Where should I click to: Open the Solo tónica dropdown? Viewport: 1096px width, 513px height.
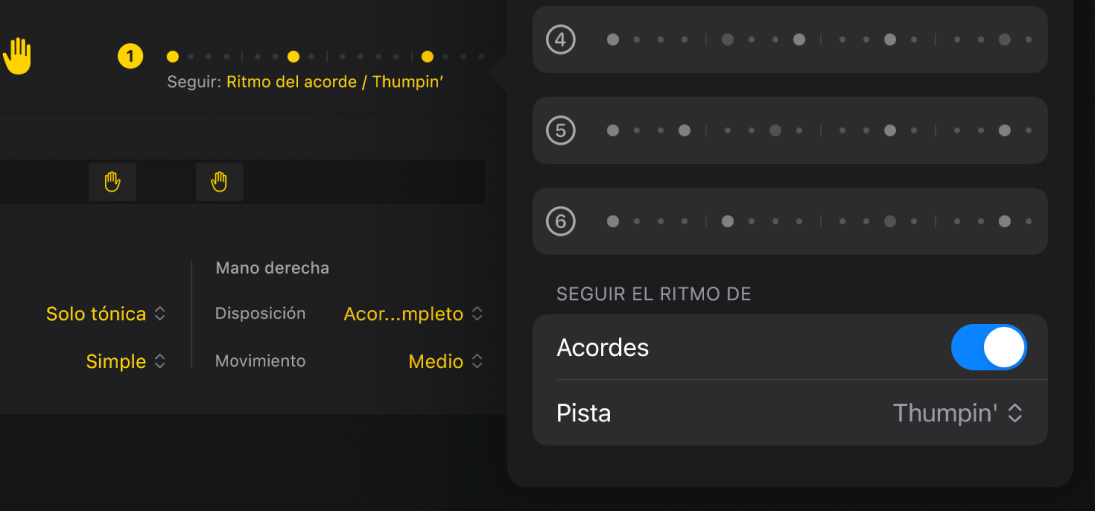pos(106,313)
